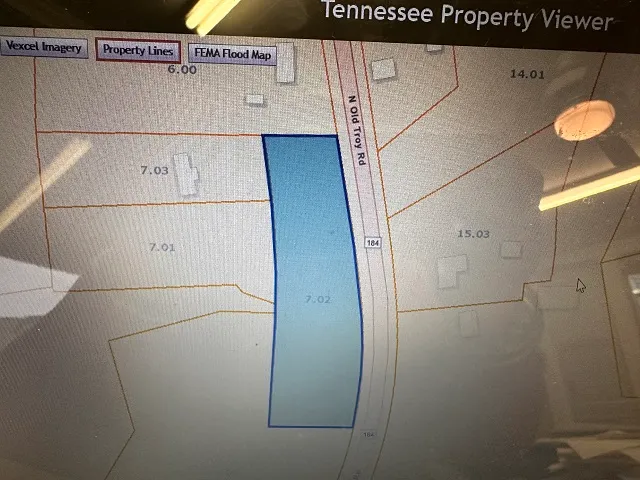Switch to the Vexcel Imagery layer
This screenshot has width=640, height=480.
click(x=45, y=48)
